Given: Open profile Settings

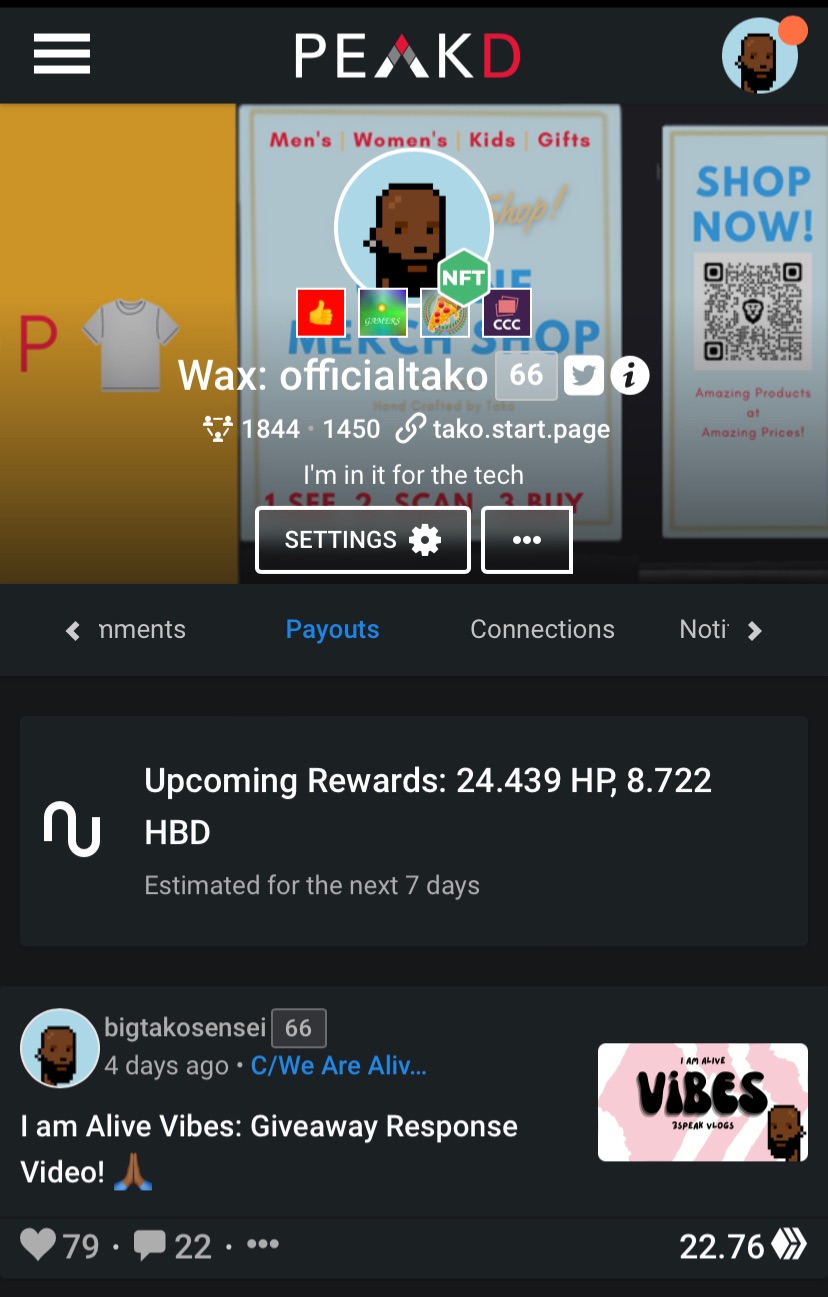Looking at the screenshot, I should (362, 540).
